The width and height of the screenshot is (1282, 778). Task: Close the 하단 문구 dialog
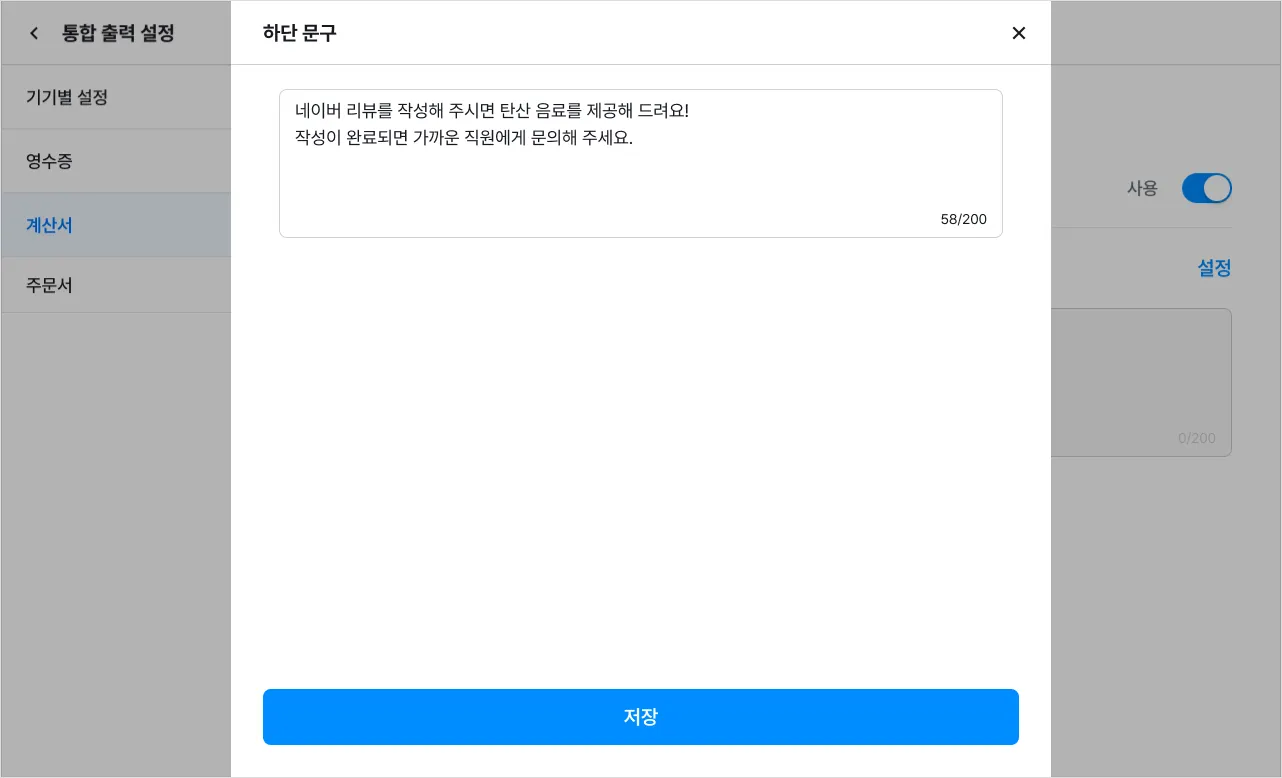pos(1018,33)
